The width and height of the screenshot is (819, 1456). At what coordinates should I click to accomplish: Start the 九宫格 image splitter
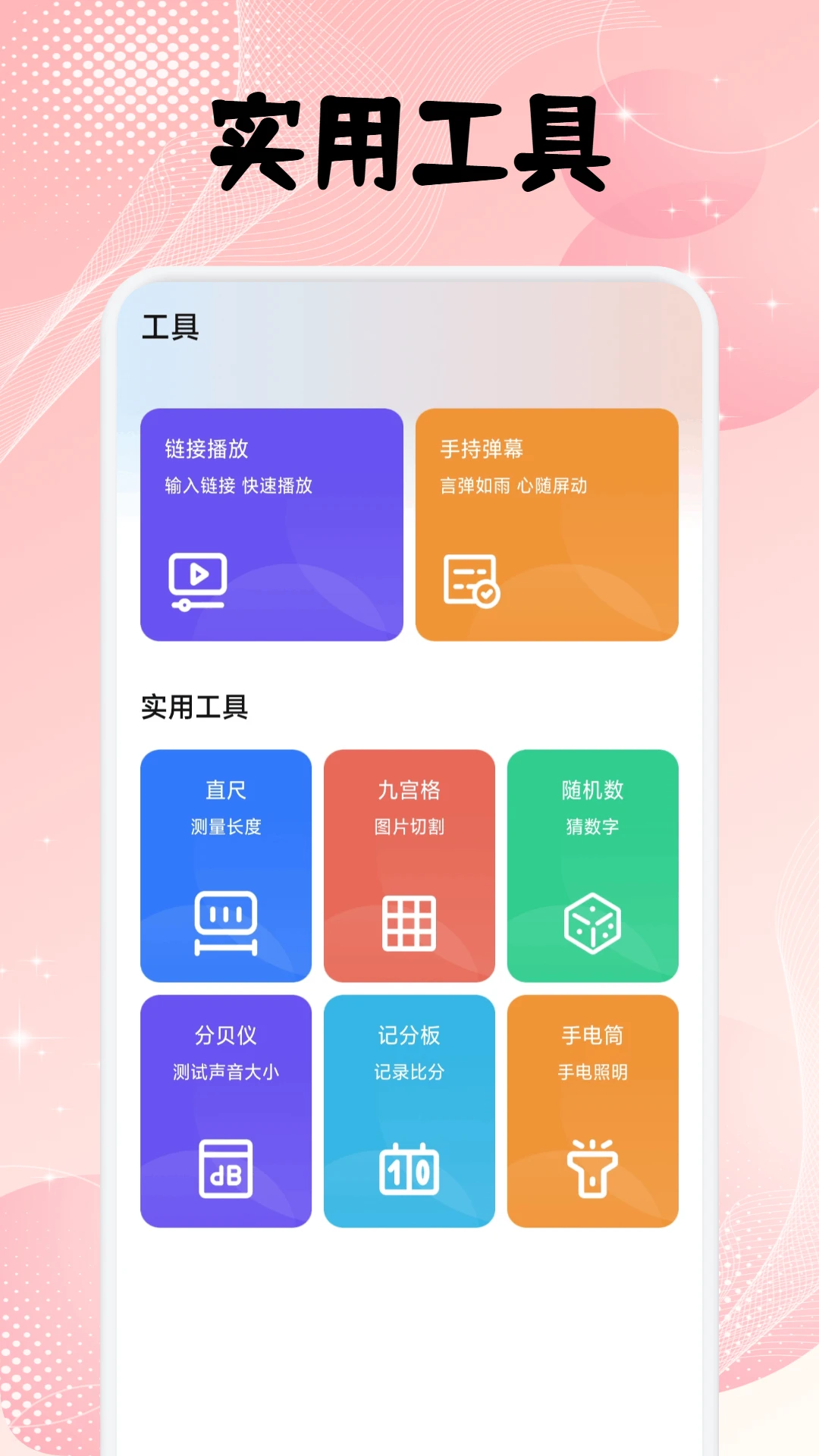409,864
